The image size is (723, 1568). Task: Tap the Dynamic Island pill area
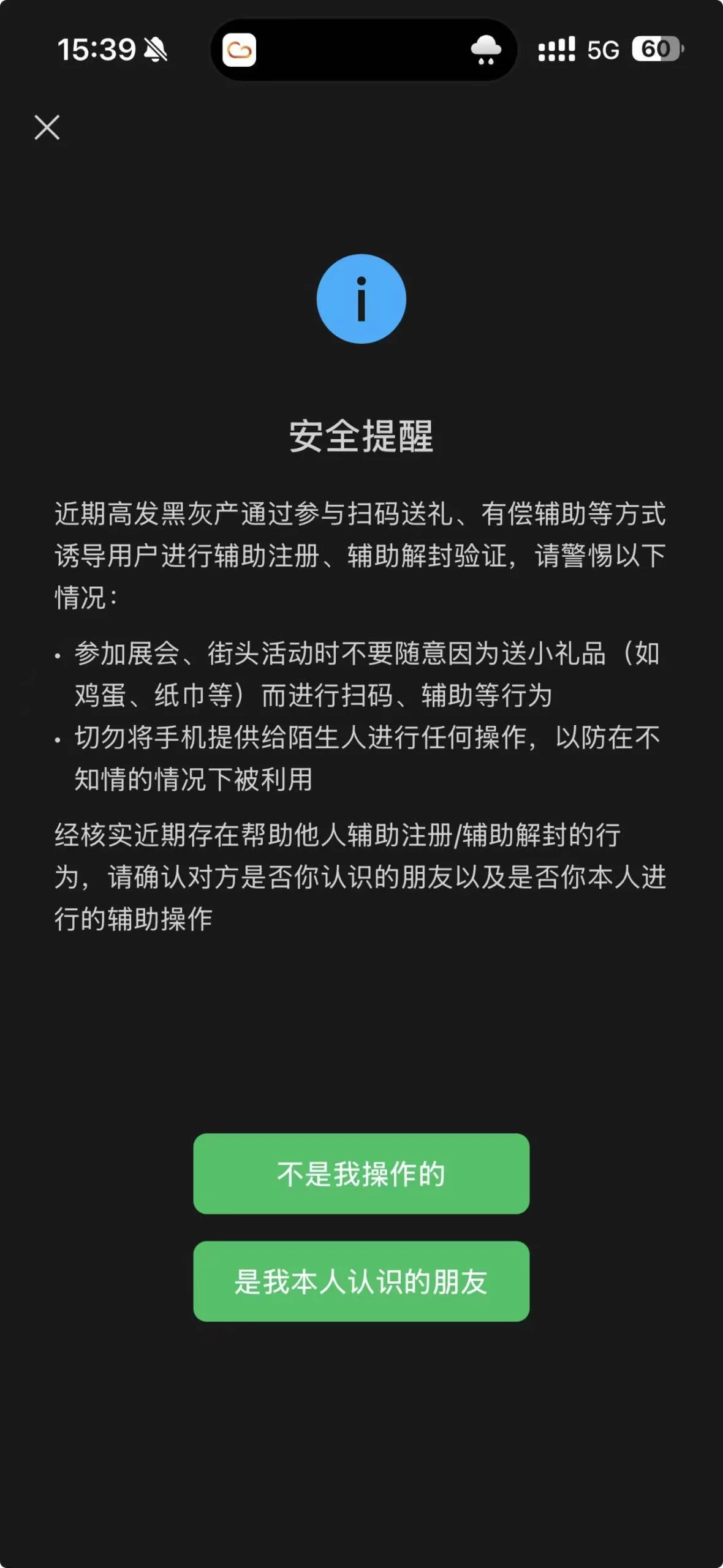click(x=363, y=50)
